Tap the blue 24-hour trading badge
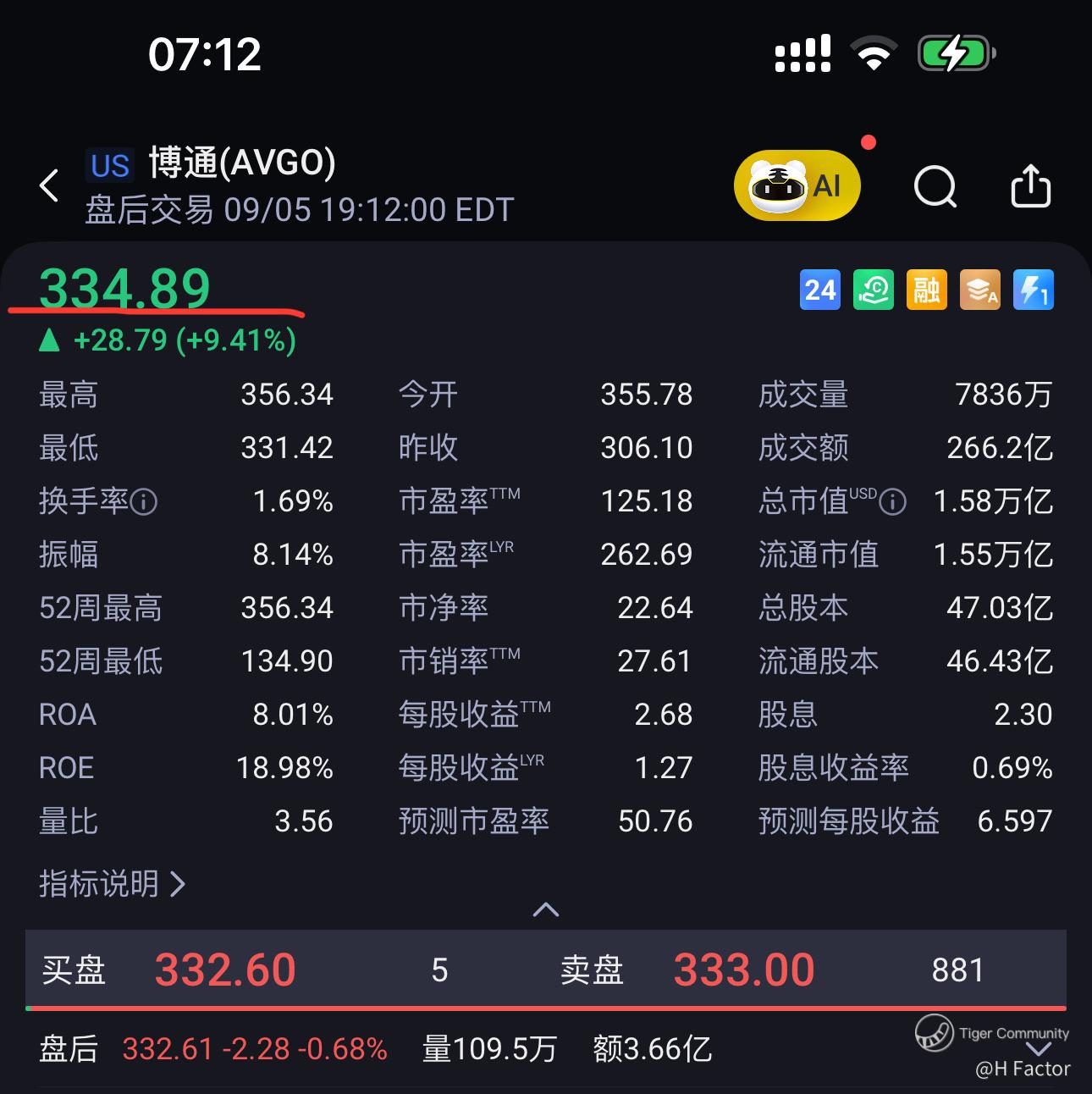 click(x=819, y=290)
